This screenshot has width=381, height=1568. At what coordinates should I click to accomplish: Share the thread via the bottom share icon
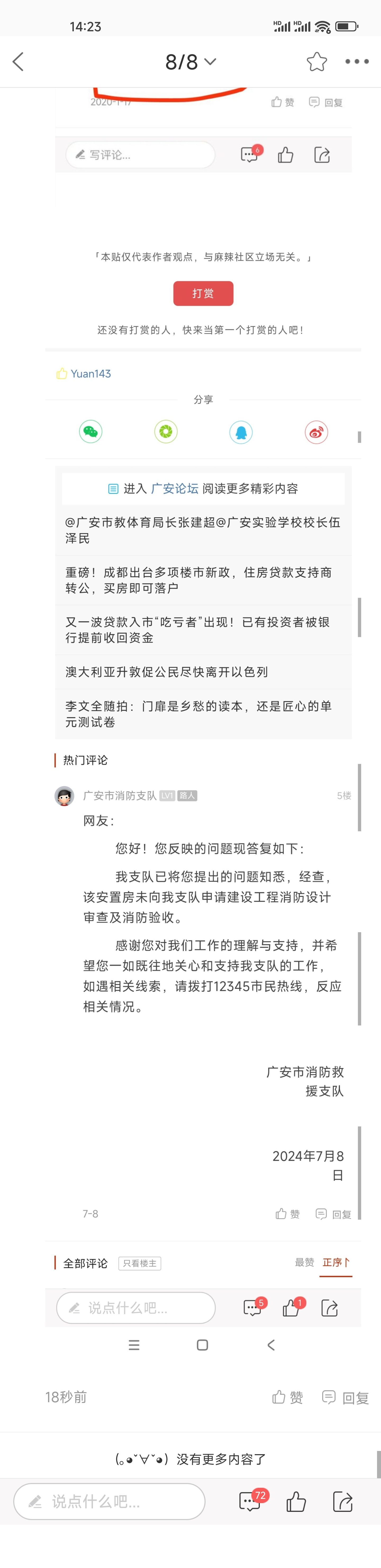343,1502
